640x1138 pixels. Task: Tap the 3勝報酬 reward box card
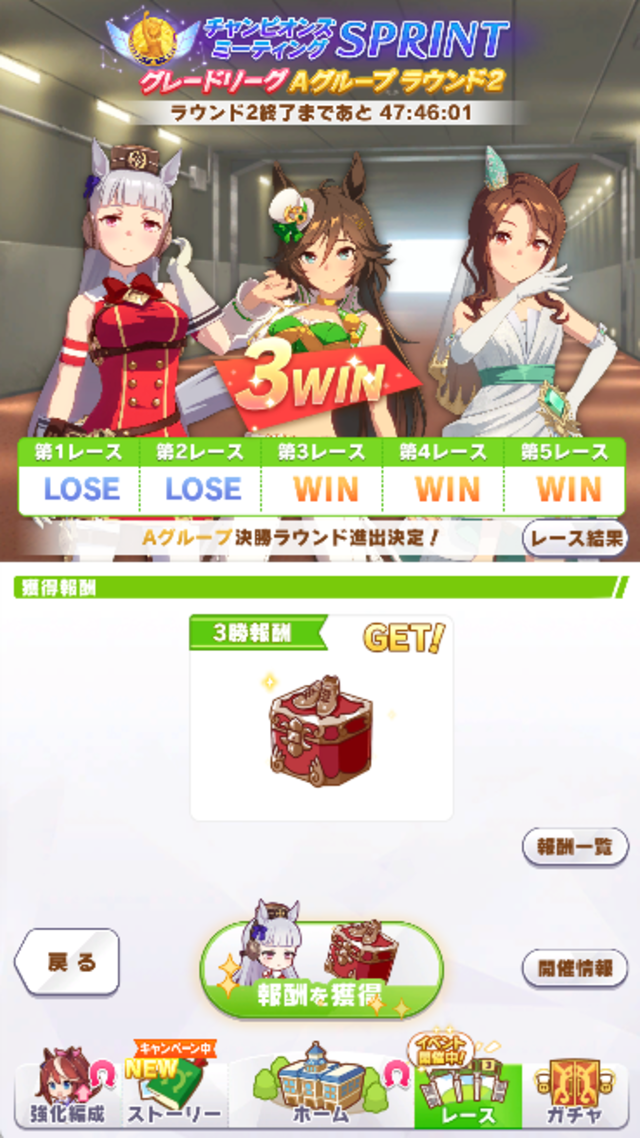(x=321, y=718)
